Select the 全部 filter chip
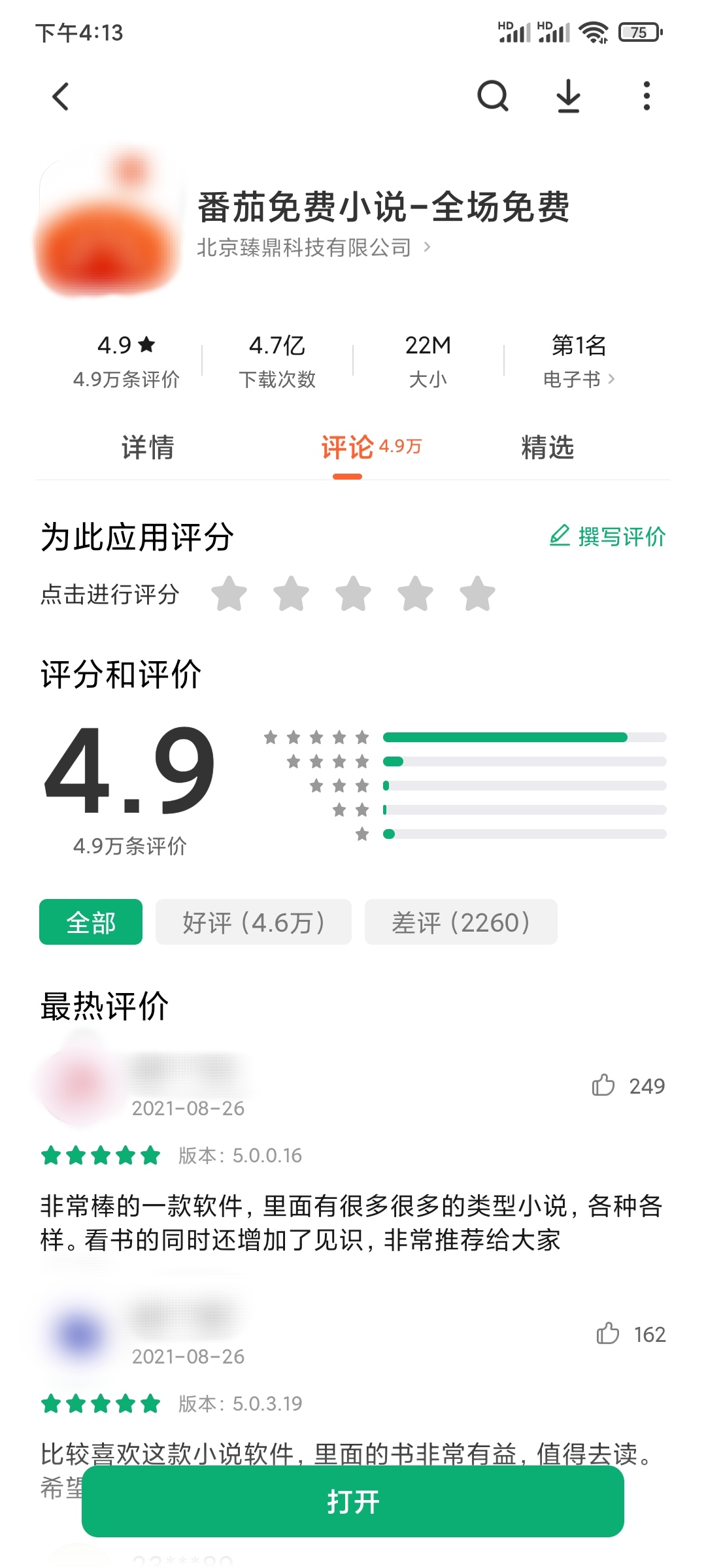The height and width of the screenshot is (1568, 706). click(90, 922)
